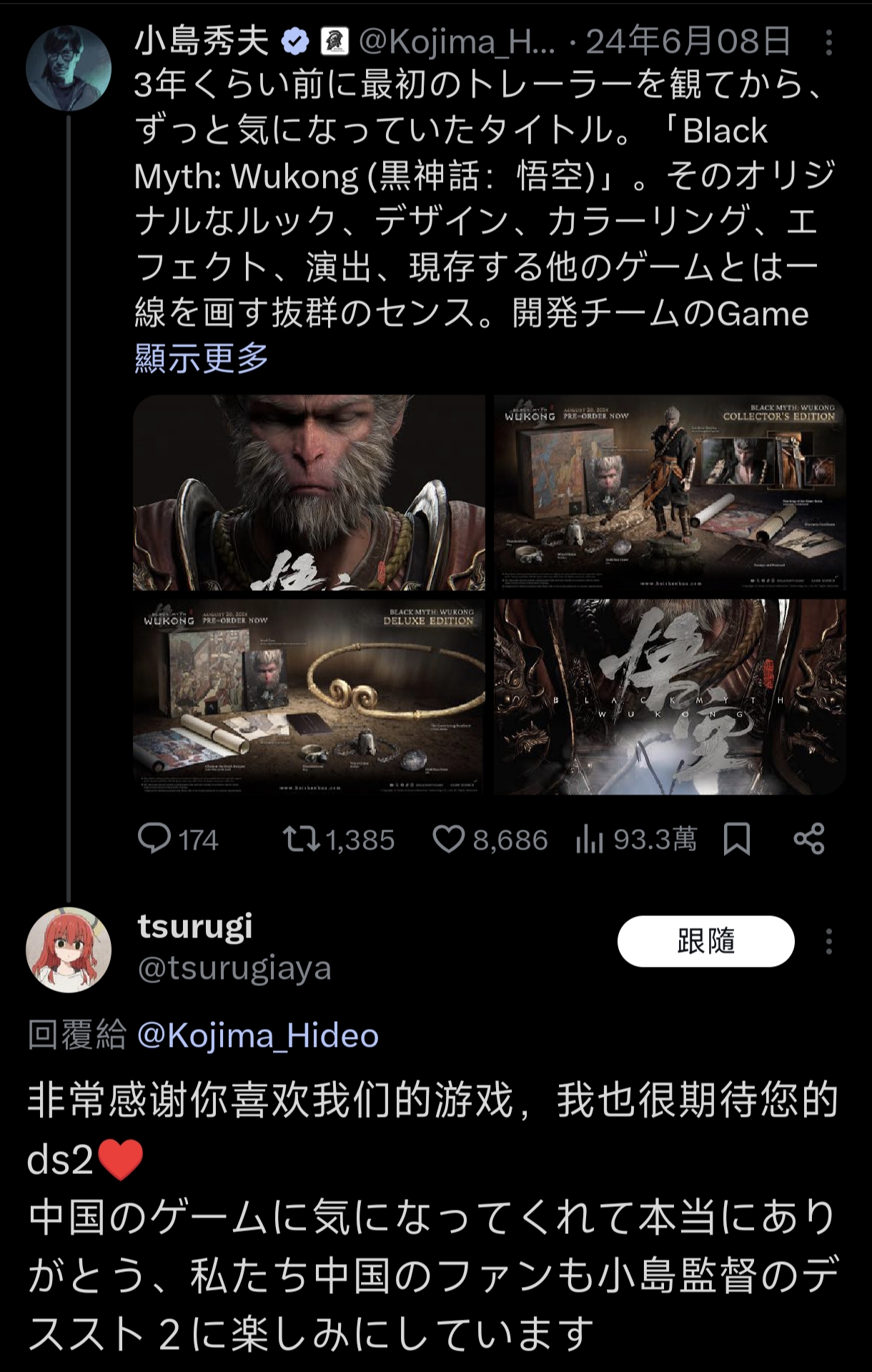Viewport: 872px width, 1372px height.
Task: View the Collector's Edition image
Action: [669, 492]
